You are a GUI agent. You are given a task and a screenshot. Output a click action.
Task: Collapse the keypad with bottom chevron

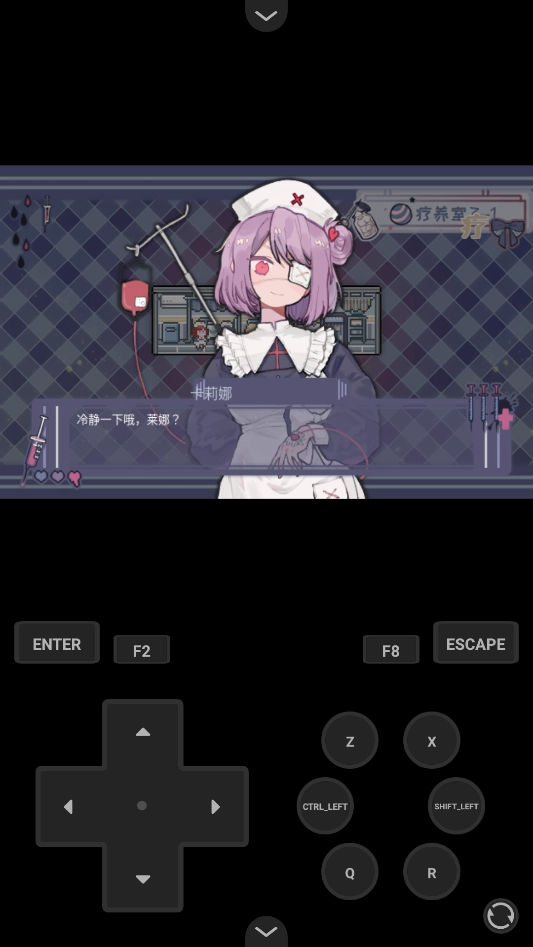pyautogui.click(x=266, y=932)
